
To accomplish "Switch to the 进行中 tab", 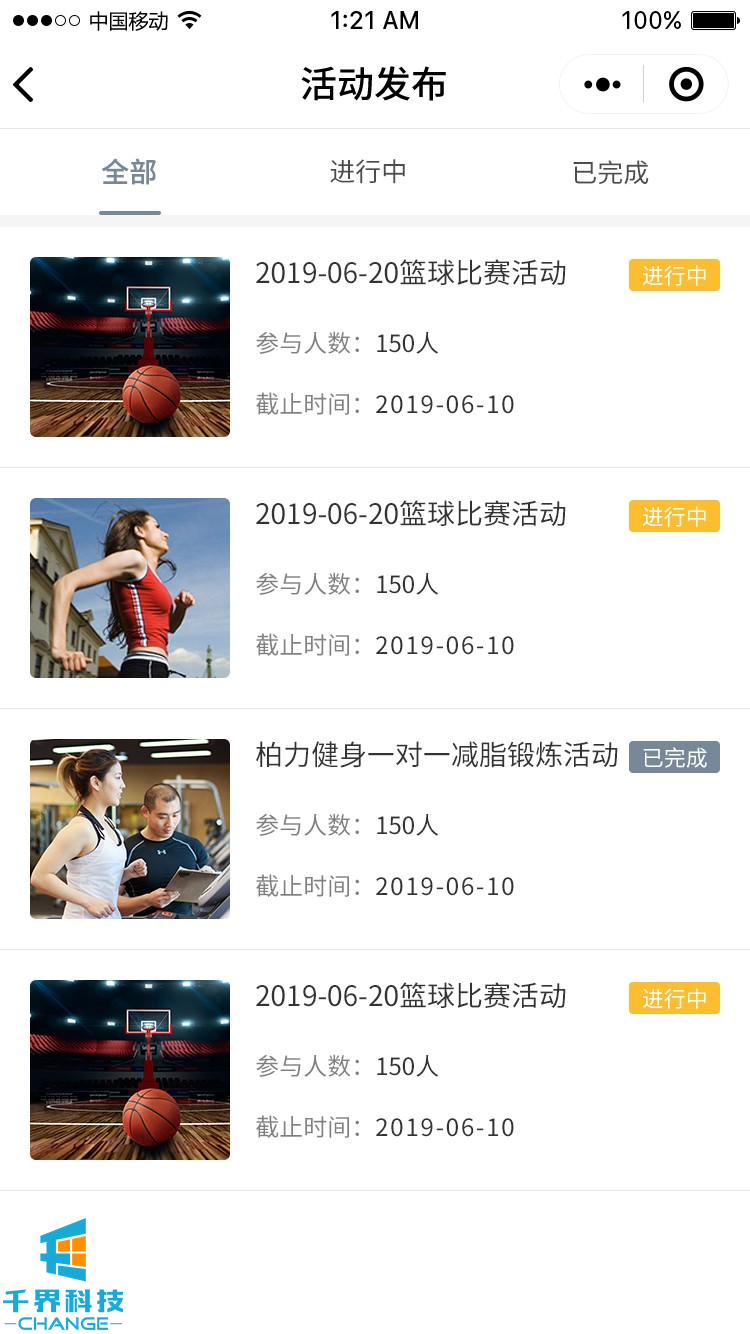I will [x=368, y=172].
